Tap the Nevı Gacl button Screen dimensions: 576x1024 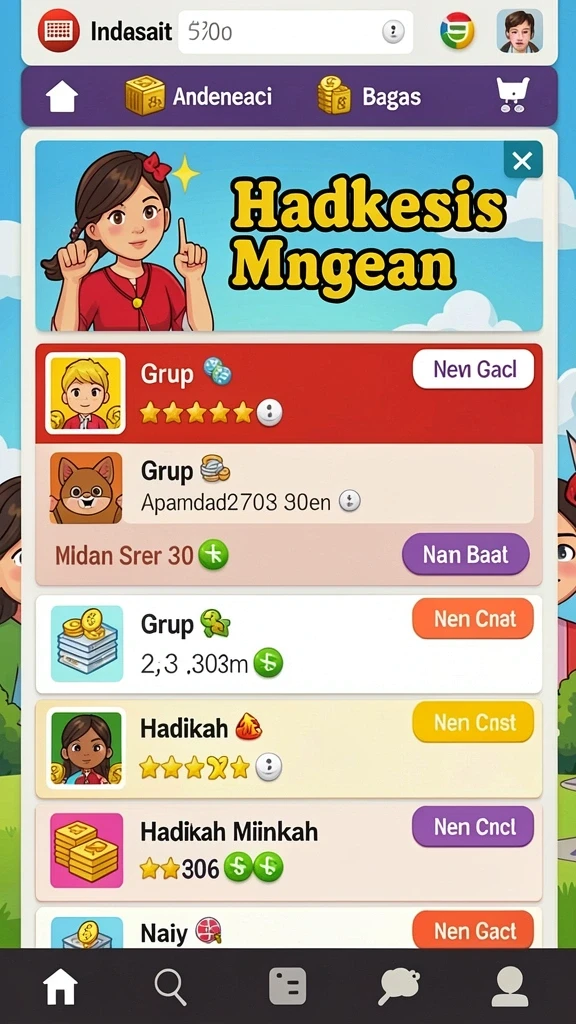(473, 370)
